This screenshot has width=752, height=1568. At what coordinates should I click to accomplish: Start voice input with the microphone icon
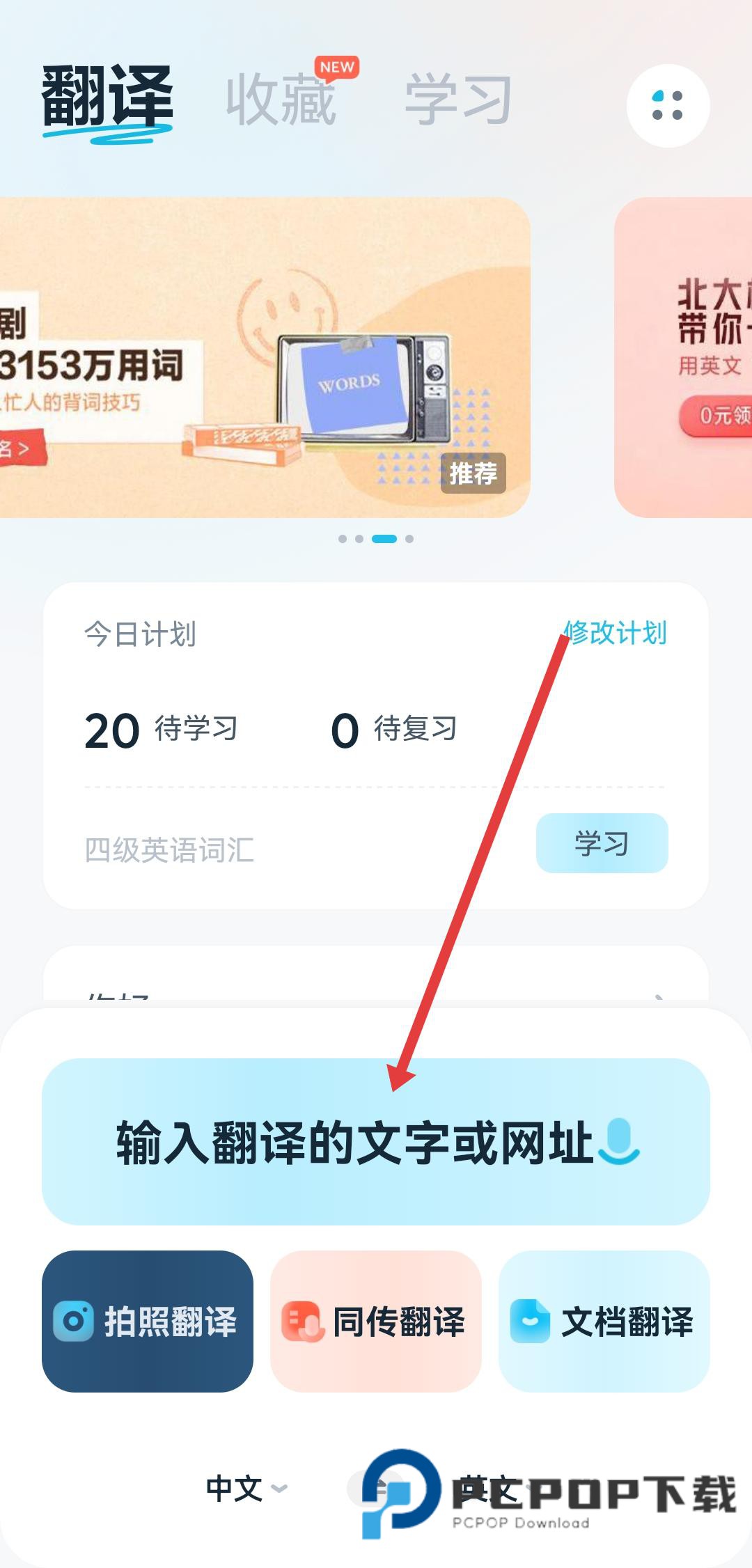[x=619, y=1141]
